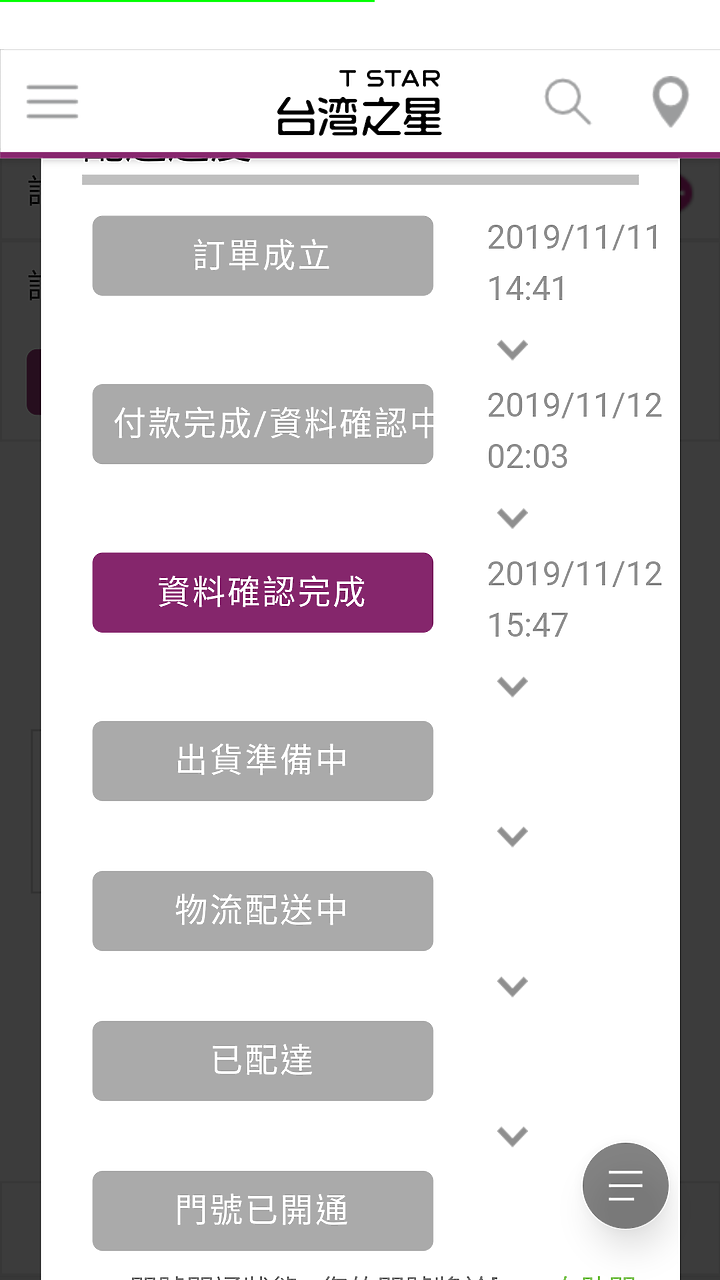This screenshot has height=1280, width=720.
Task: Select the 訂單成立 status button
Action: click(263, 256)
